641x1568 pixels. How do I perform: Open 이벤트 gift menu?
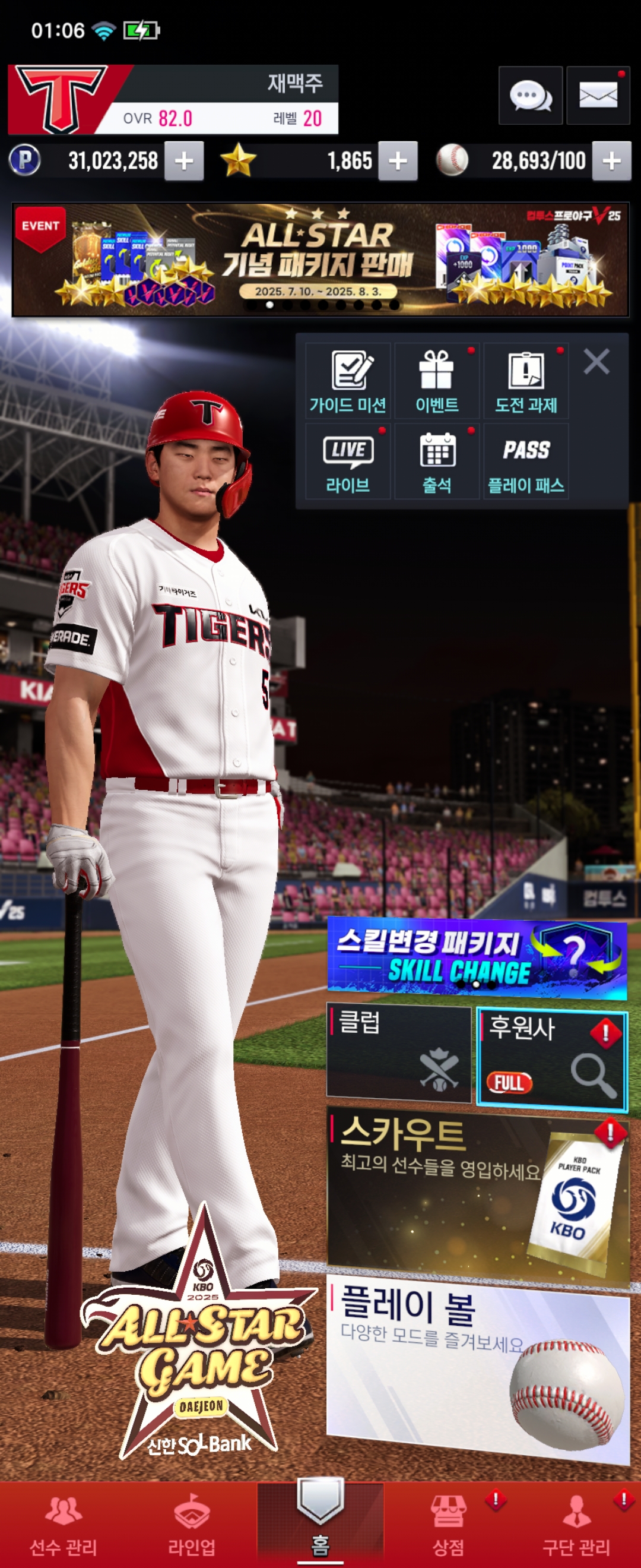pos(437,381)
